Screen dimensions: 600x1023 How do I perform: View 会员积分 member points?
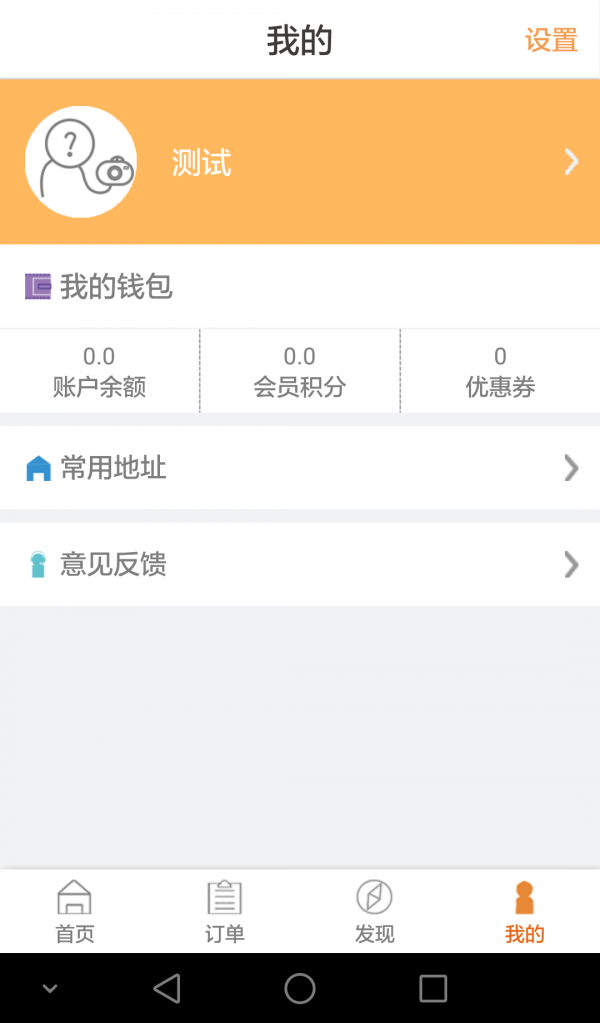click(299, 372)
